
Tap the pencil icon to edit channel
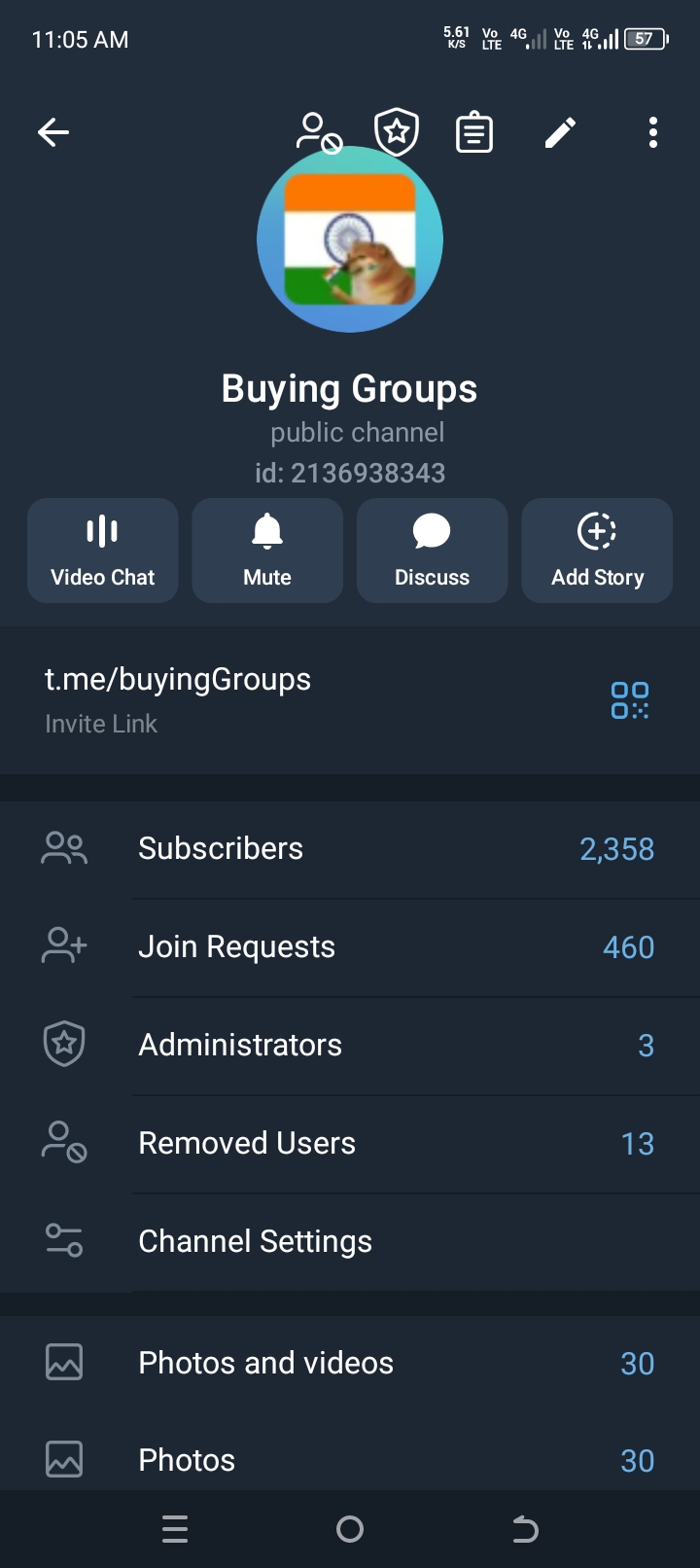click(x=560, y=132)
